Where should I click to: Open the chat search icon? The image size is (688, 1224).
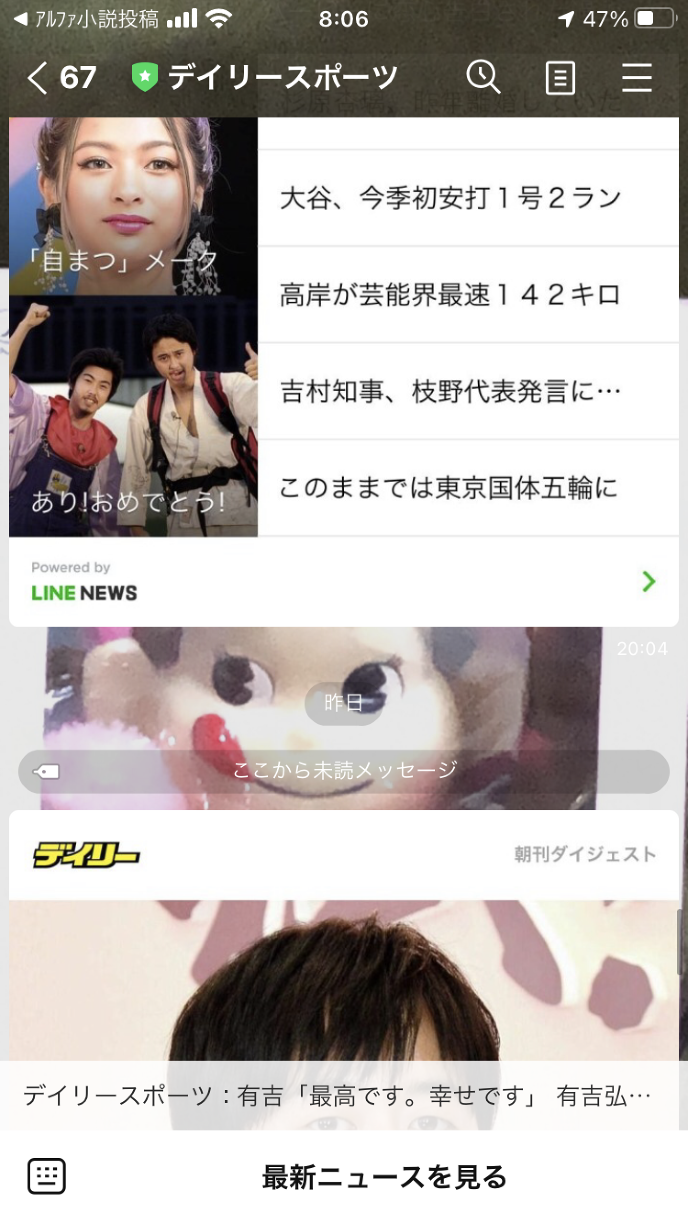tap(483, 77)
